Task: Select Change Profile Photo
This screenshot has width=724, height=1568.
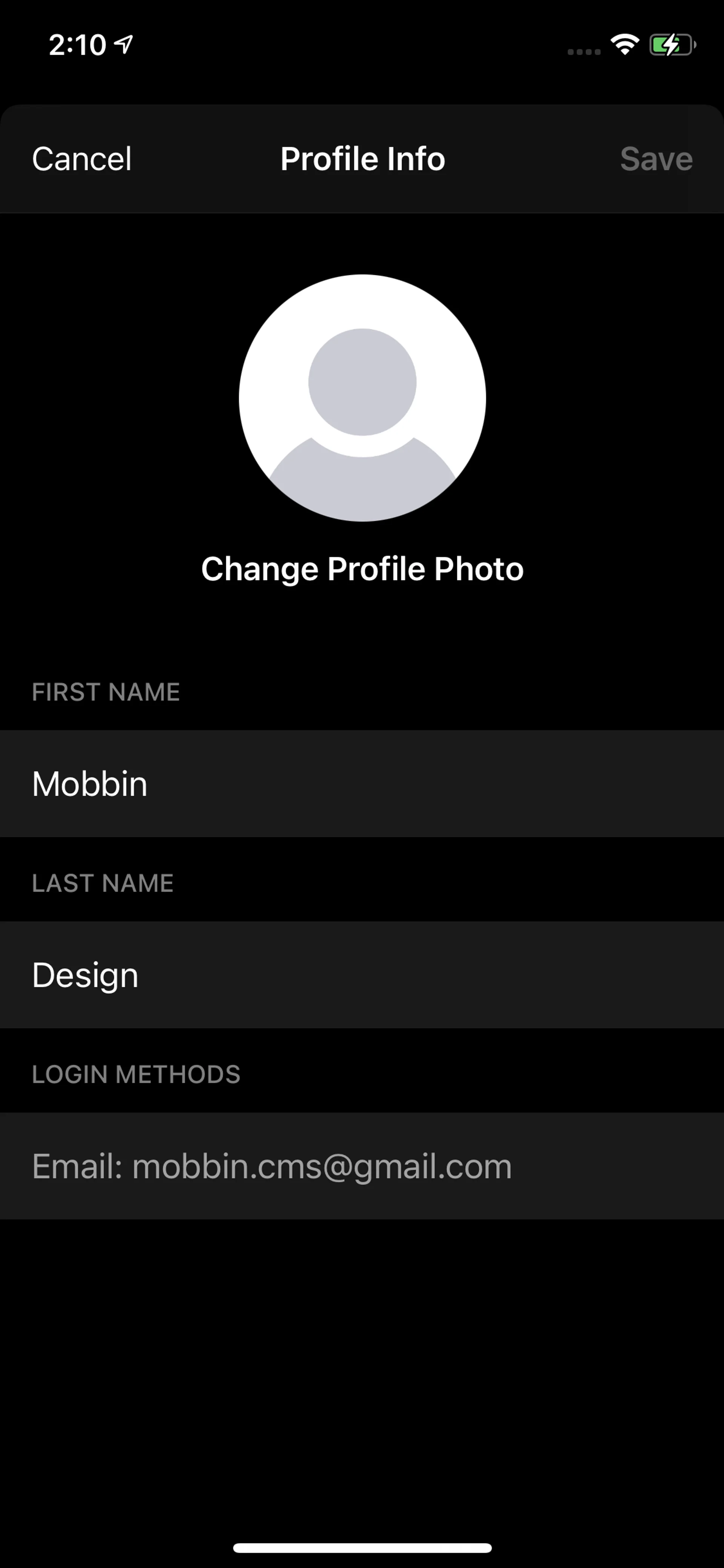Action: point(362,568)
